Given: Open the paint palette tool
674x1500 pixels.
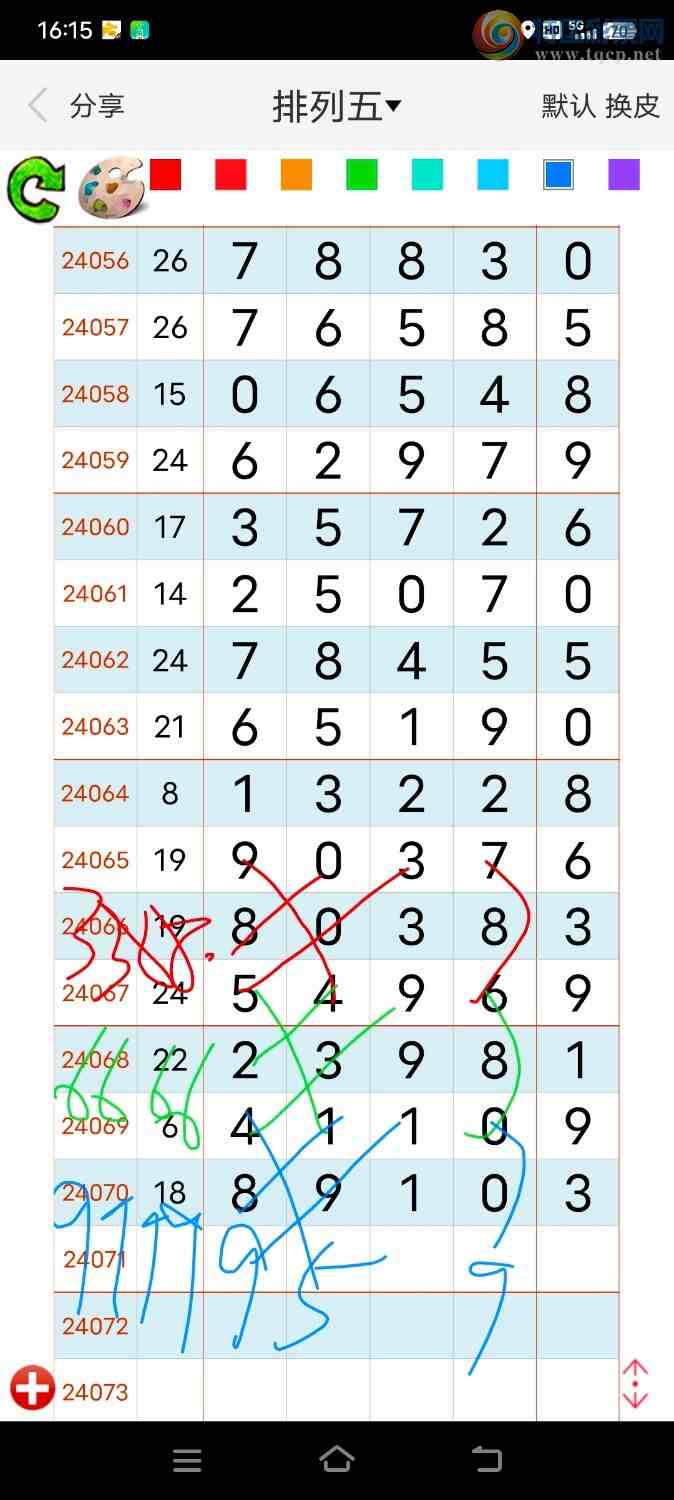Looking at the screenshot, I should point(110,187).
